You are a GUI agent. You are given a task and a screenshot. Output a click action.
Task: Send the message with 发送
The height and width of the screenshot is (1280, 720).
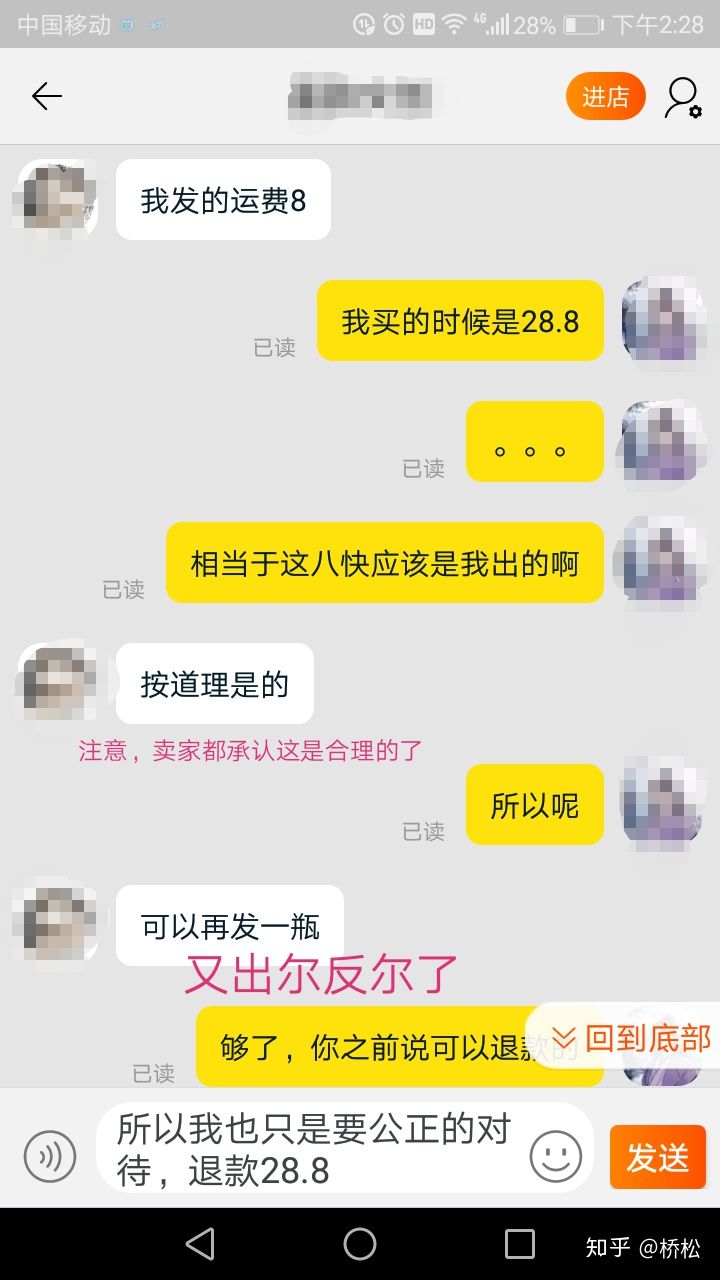click(x=657, y=1158)
